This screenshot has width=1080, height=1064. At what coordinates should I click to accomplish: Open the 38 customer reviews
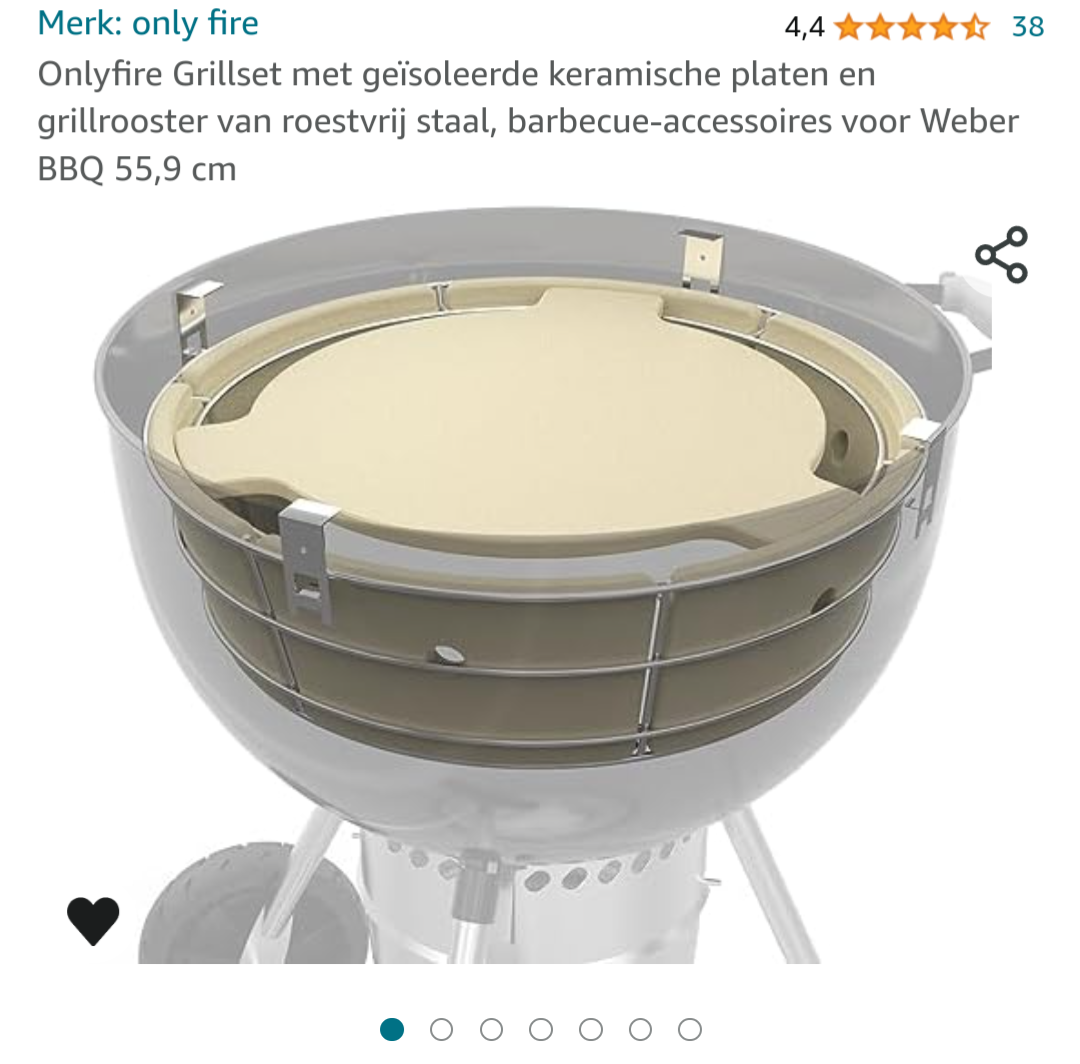coord(1027,26)
